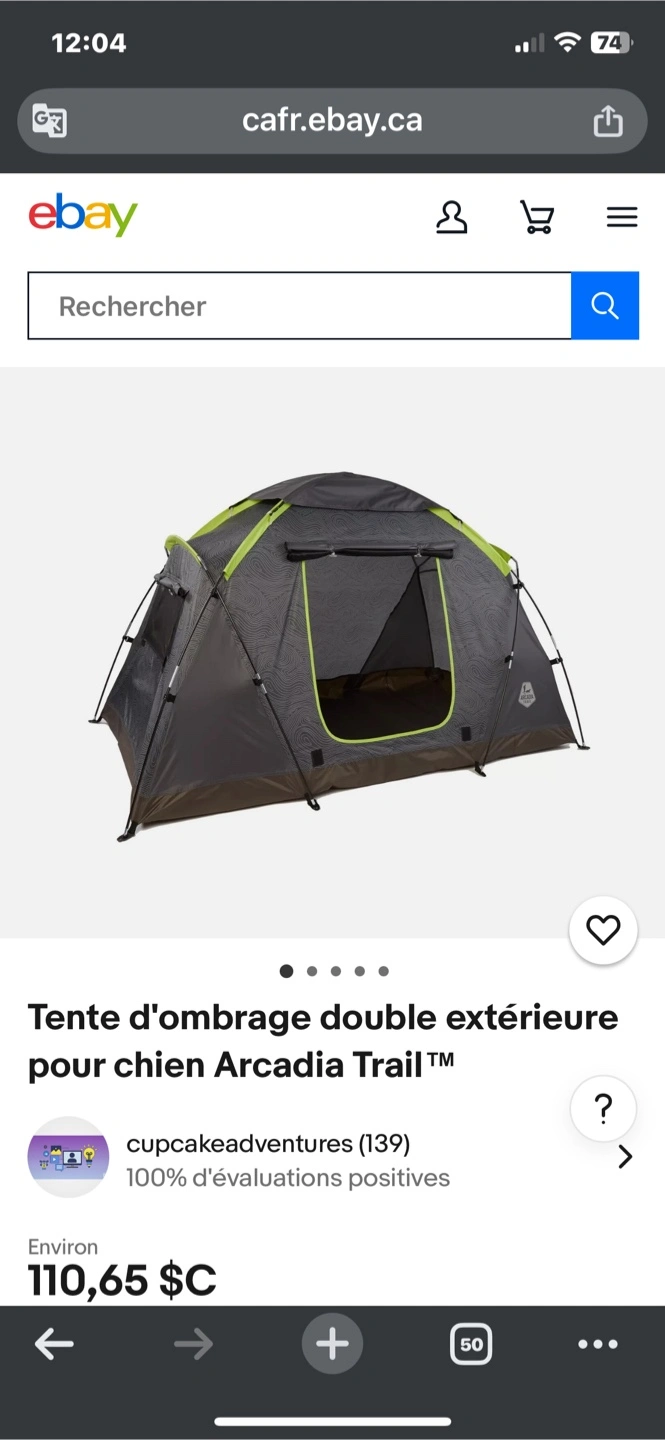Image resolution: width=665 pixels, height=1440 pixels.
Task: Go back in the browser
Action: pos(54,1345)
